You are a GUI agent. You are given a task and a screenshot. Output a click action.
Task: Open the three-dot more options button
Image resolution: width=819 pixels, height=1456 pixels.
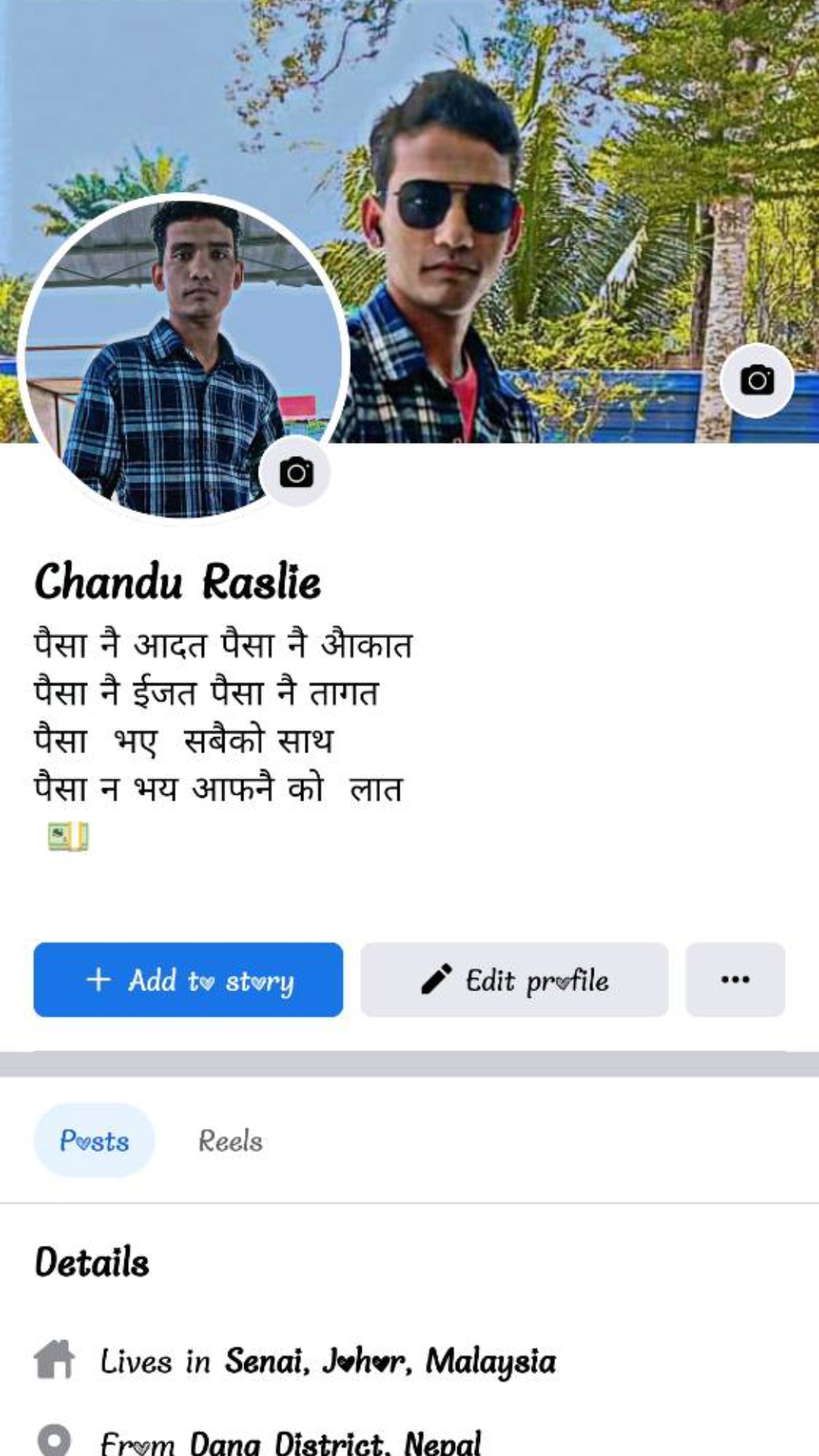(x=735, y=980)
